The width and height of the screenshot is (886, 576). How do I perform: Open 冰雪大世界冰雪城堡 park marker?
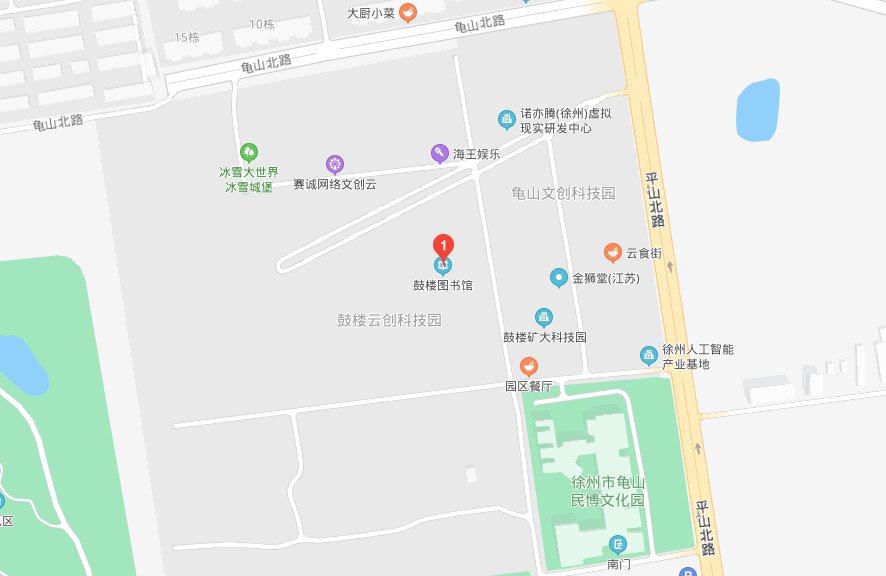[249, 152]
